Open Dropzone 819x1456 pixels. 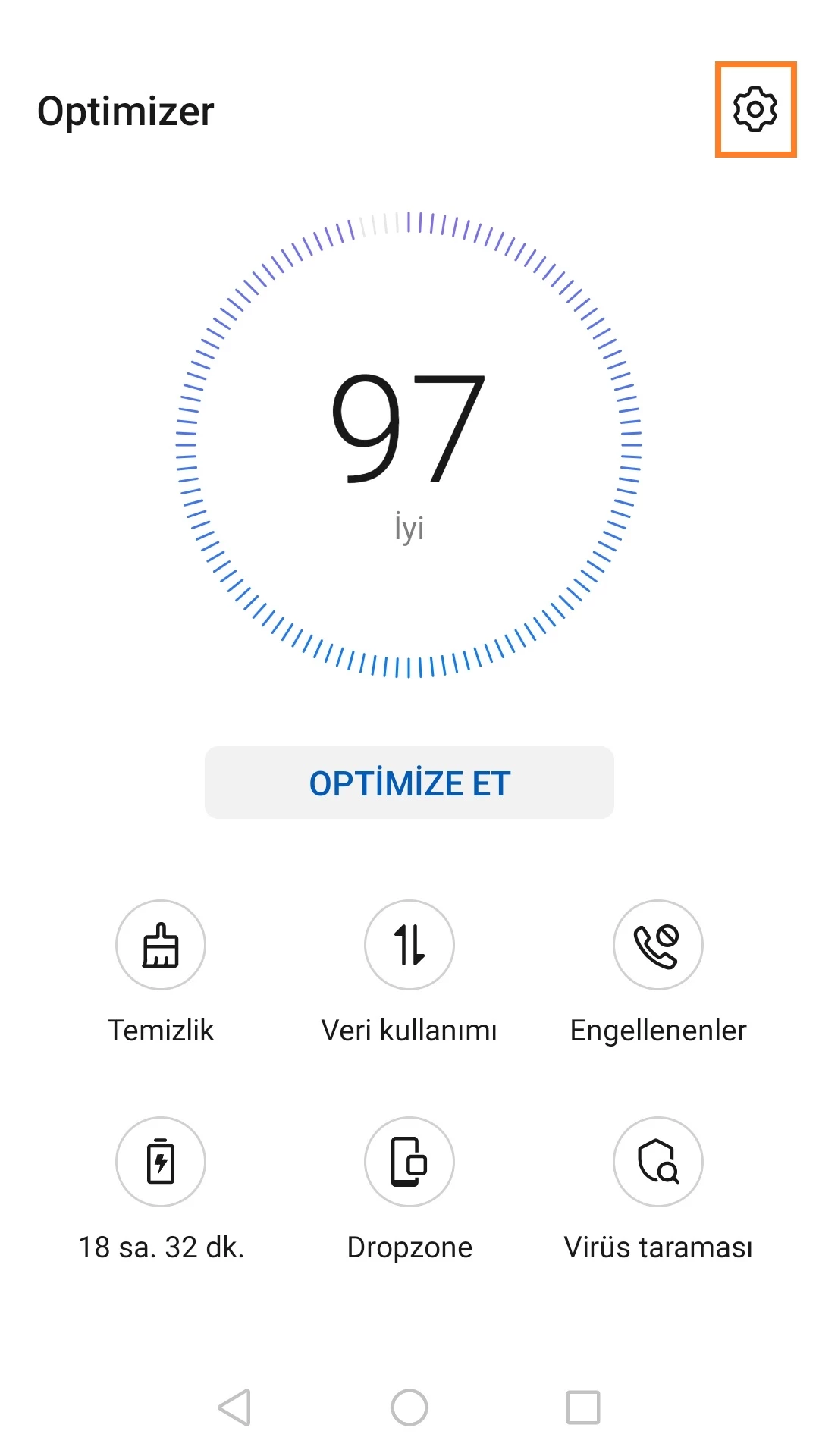point(409,1162)
